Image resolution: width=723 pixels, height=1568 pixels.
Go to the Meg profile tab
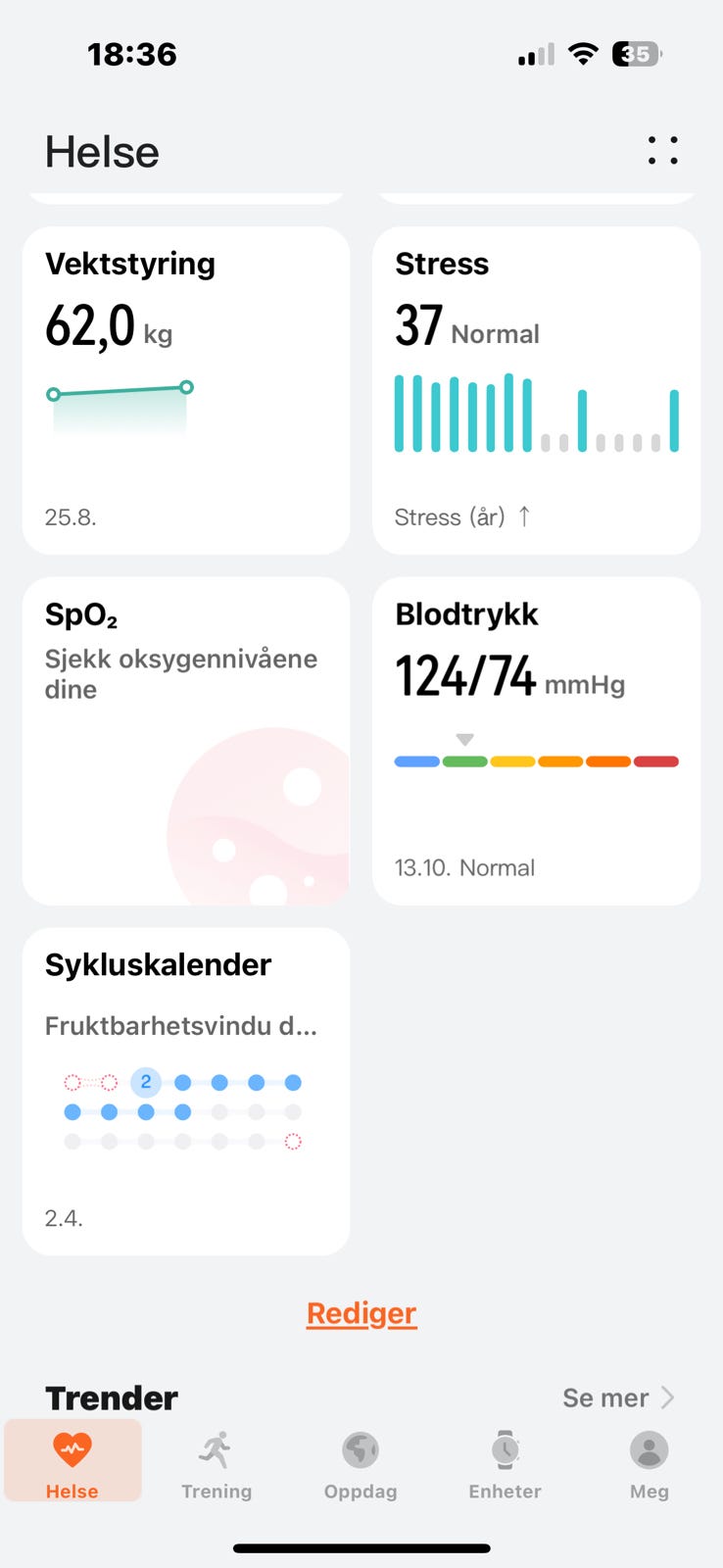[649, 1462]
